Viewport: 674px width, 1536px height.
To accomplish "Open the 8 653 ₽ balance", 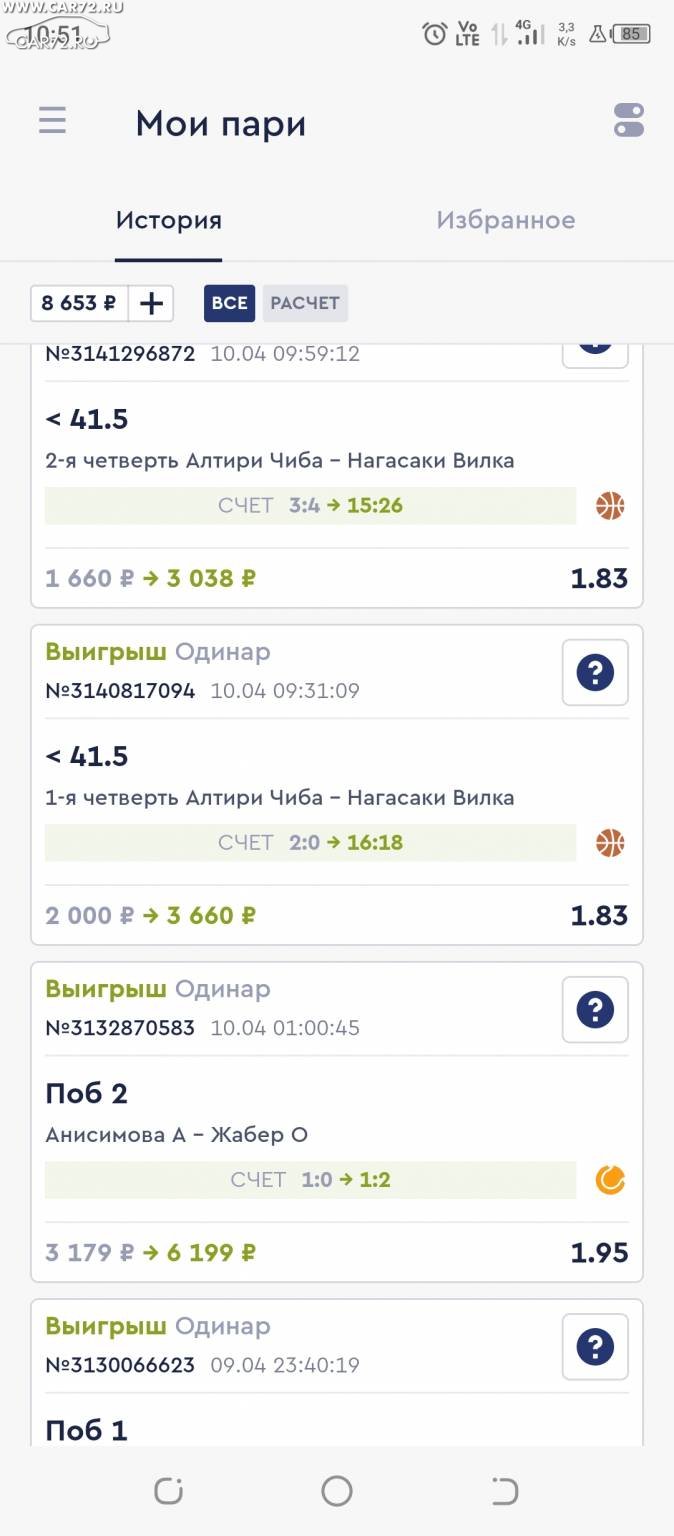I will point(79,303).
